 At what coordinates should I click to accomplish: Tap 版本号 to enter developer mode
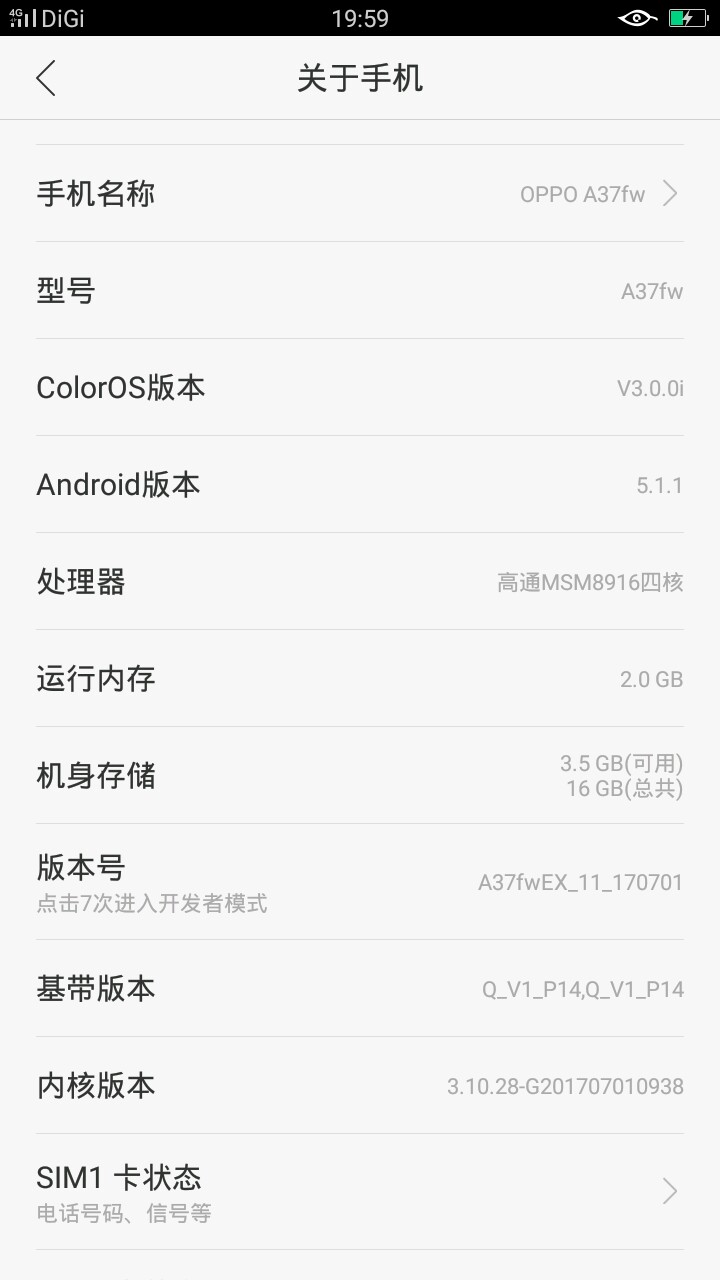coord(360,882)
